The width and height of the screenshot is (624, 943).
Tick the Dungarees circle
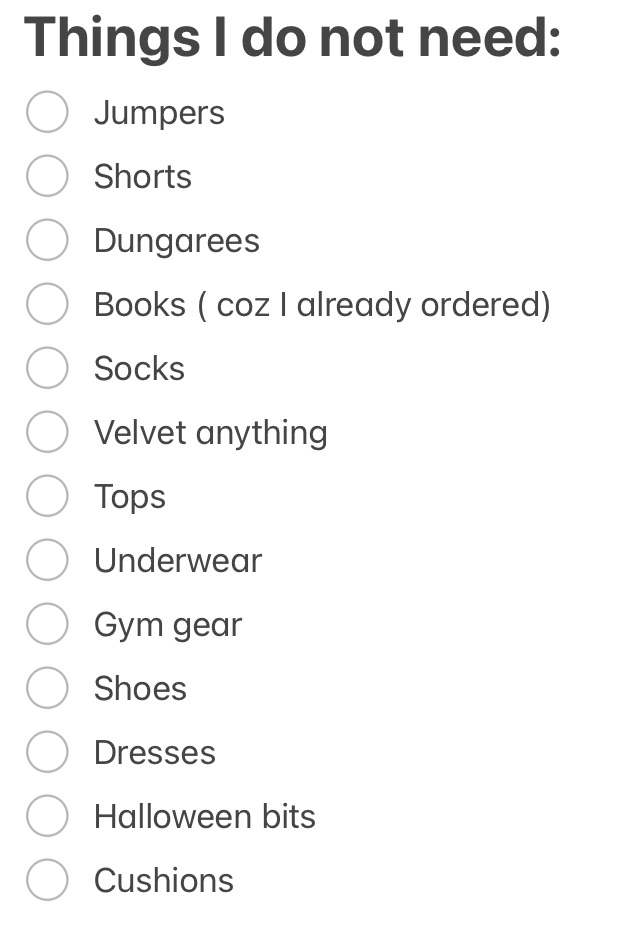click(47, 240)
